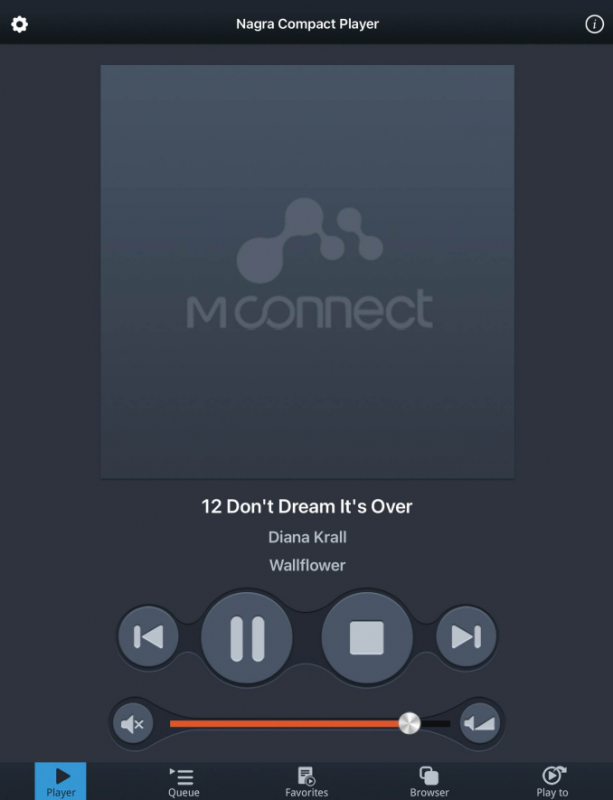The width and height of the screenshot is (613, 800).
Task: Open the info icon
Action: pos(594,24)
